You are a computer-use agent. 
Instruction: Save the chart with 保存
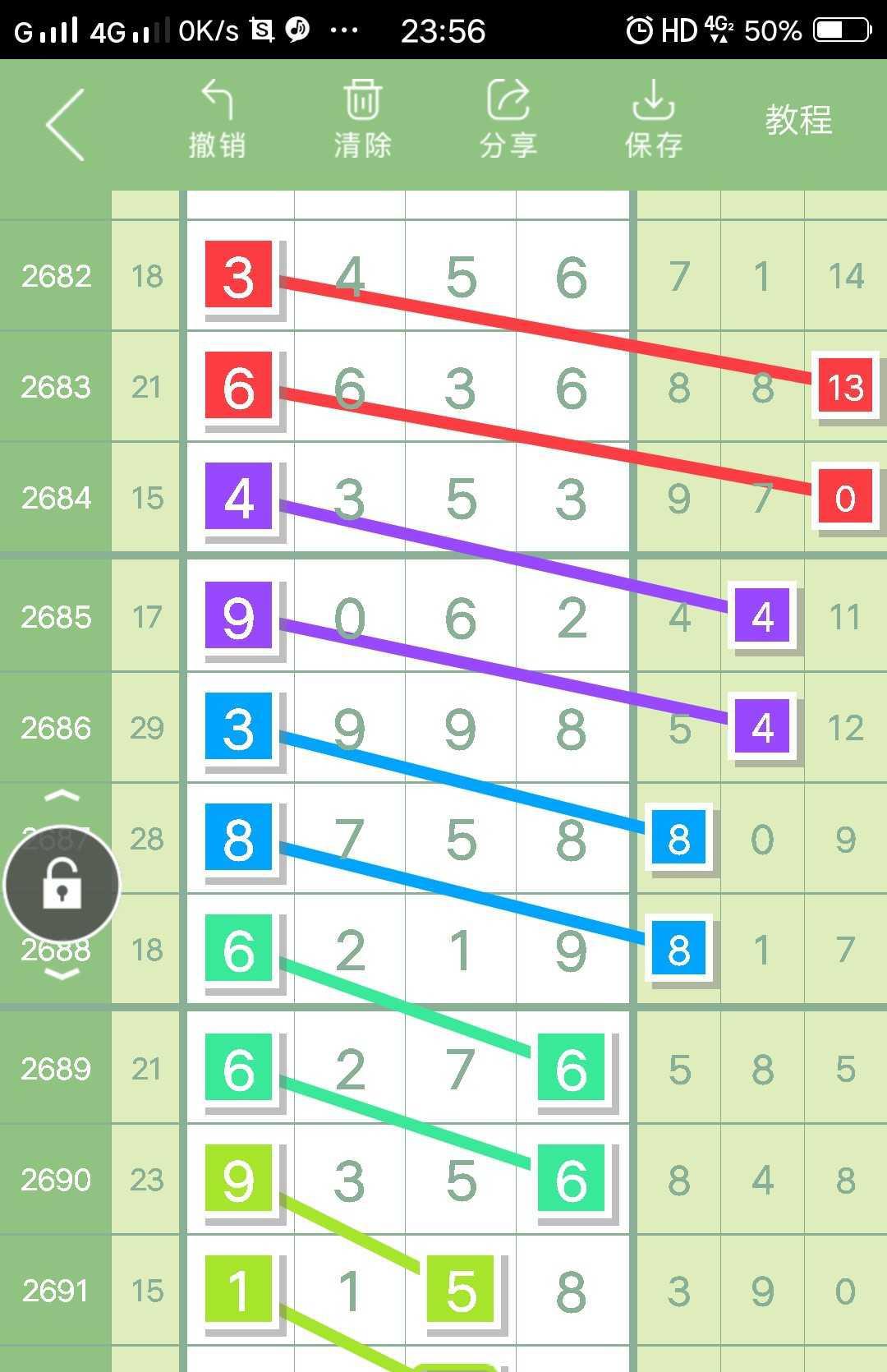tap(654, 120)
